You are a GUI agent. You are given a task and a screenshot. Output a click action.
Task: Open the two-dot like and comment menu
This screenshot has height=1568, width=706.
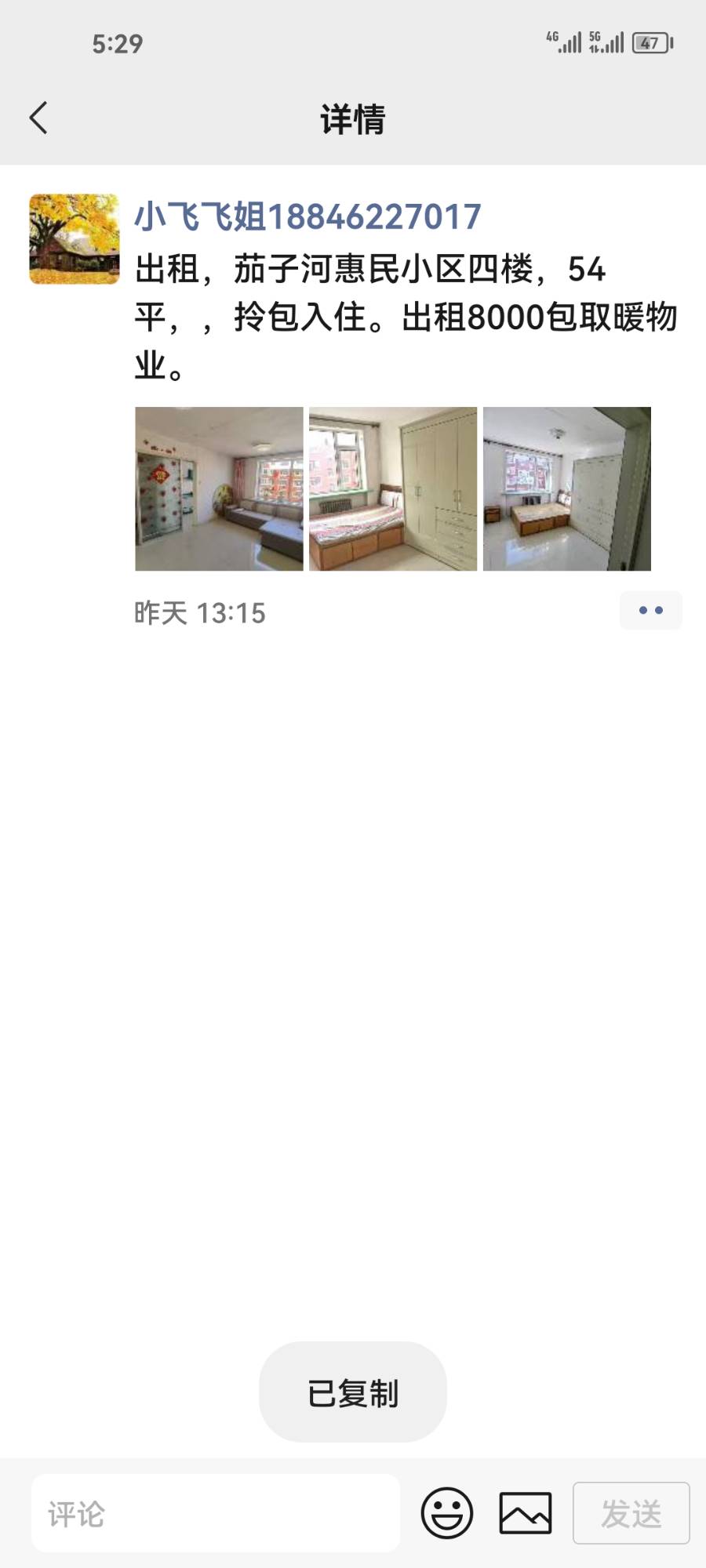(x=650, y=611)
